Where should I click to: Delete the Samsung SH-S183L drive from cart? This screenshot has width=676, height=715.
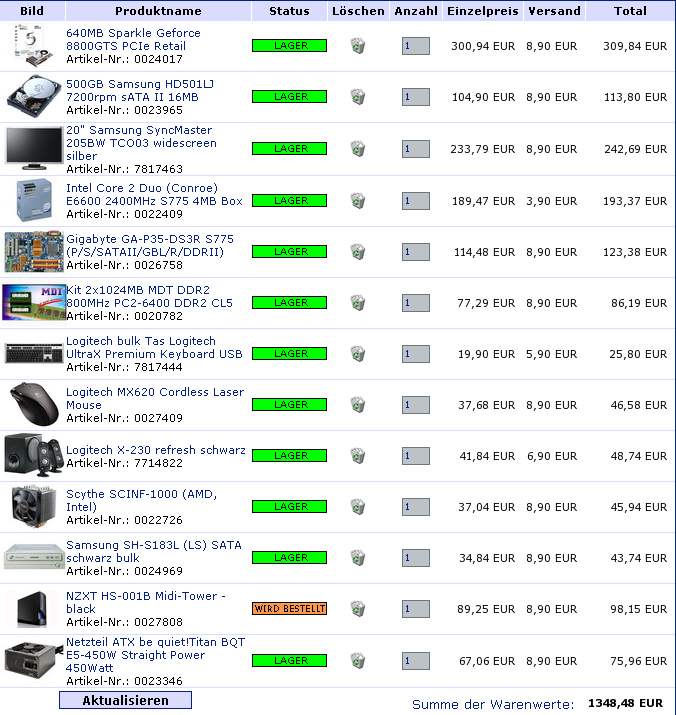tap(357, 558)
